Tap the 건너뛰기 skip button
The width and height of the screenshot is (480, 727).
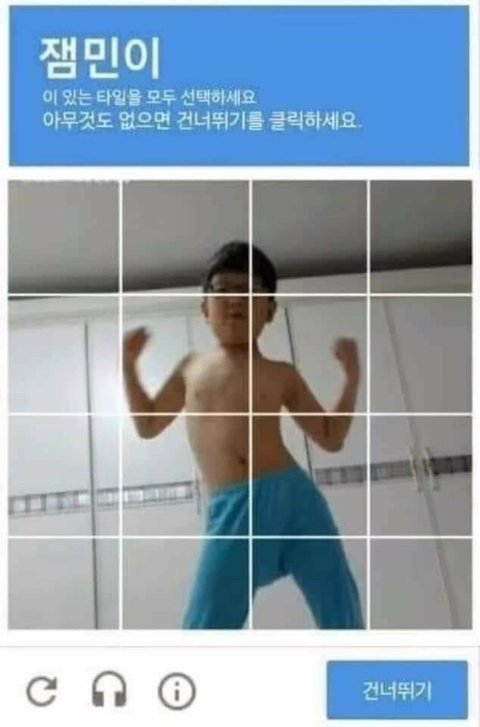(397, 690)
